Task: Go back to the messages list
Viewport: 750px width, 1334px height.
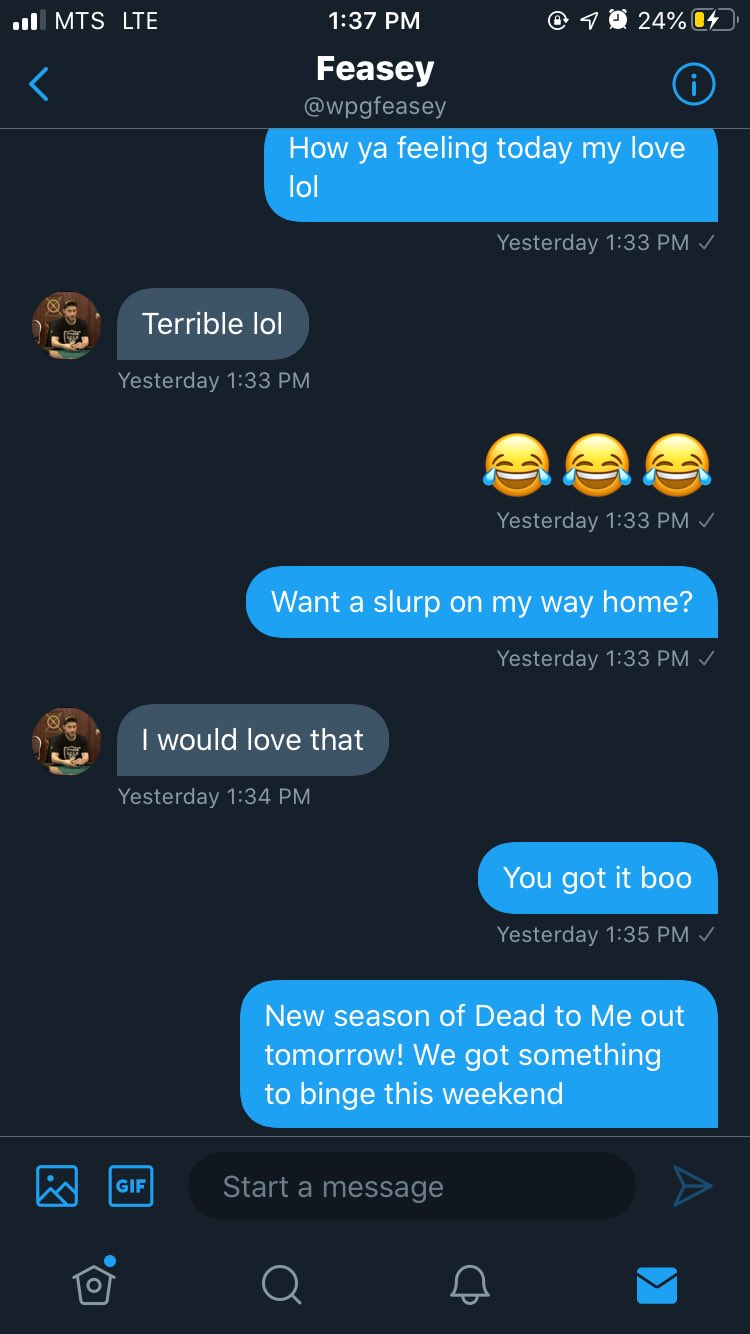Action: coord(39,85)
